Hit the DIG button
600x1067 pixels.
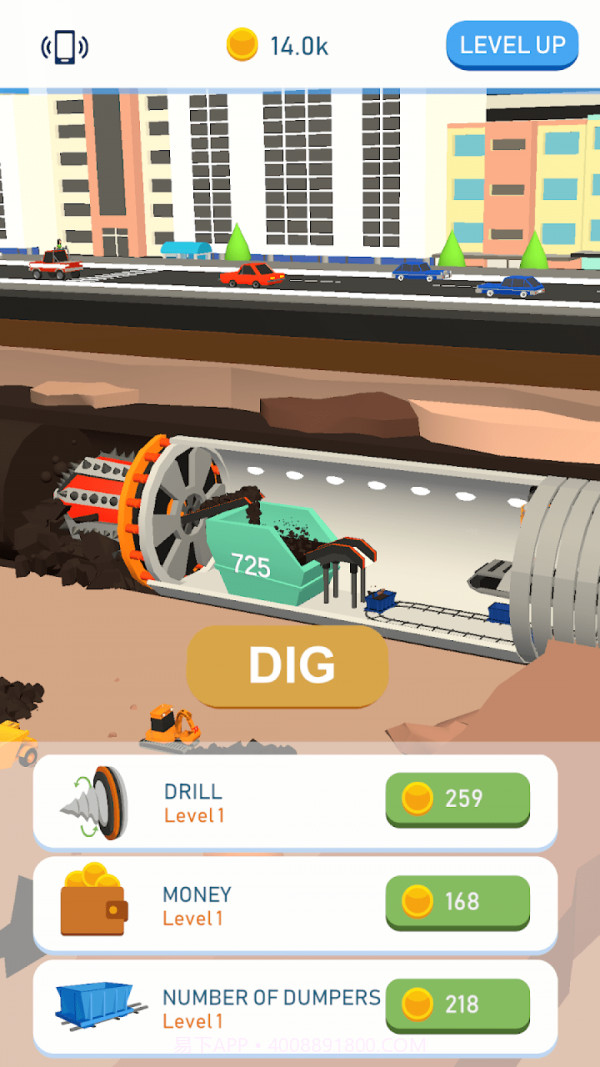tap(288, 666)
